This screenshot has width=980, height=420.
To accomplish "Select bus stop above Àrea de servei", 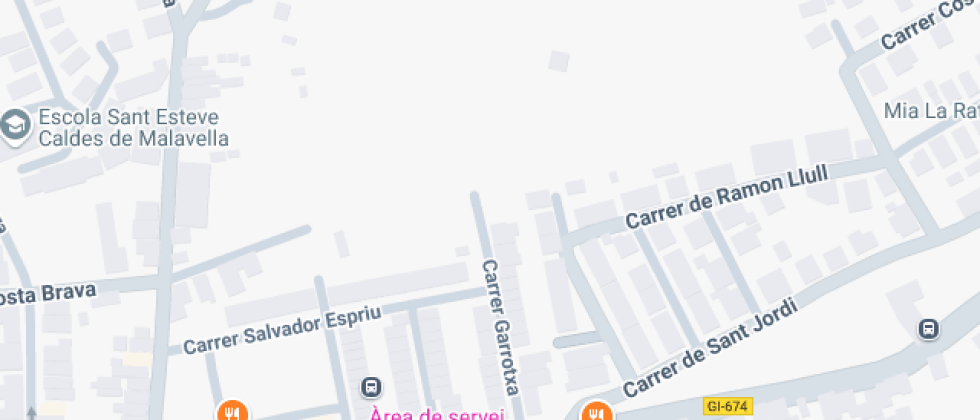I will pyautogui.click(x=371, y=386).
